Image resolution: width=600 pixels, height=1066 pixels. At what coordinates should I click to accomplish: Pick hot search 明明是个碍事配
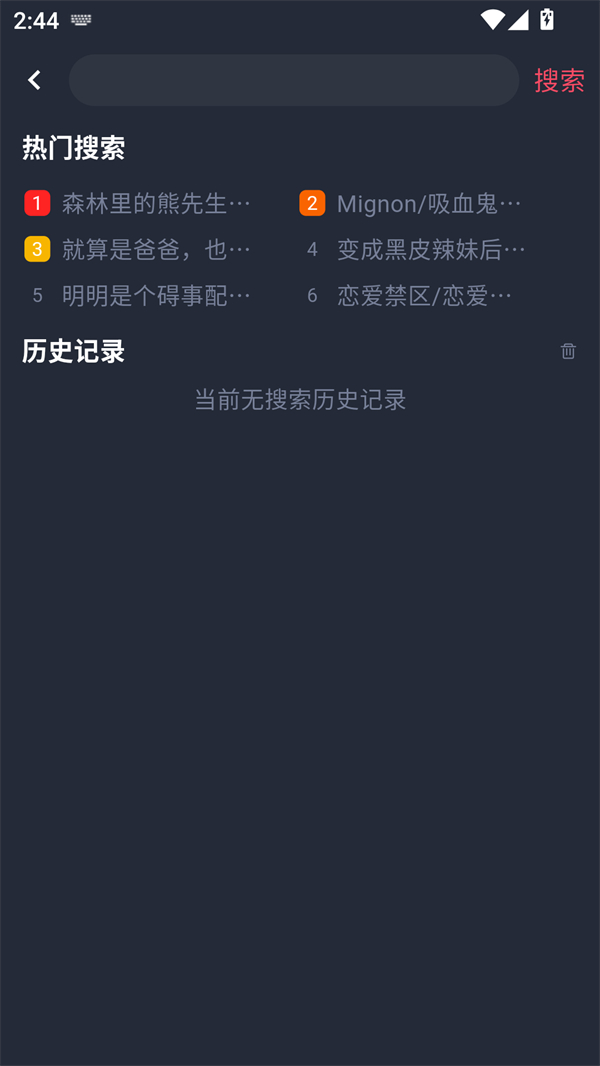click(155, 295)
